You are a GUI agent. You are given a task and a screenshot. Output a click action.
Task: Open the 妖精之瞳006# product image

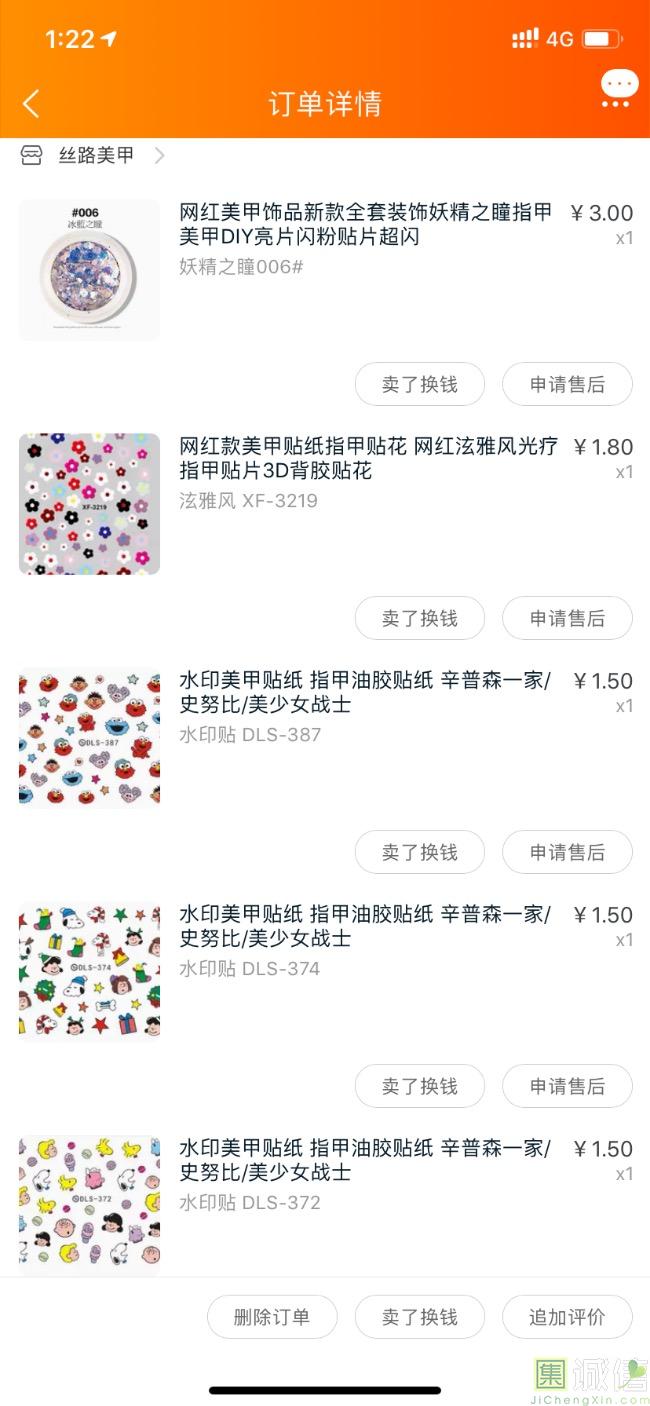coord(89,270)
